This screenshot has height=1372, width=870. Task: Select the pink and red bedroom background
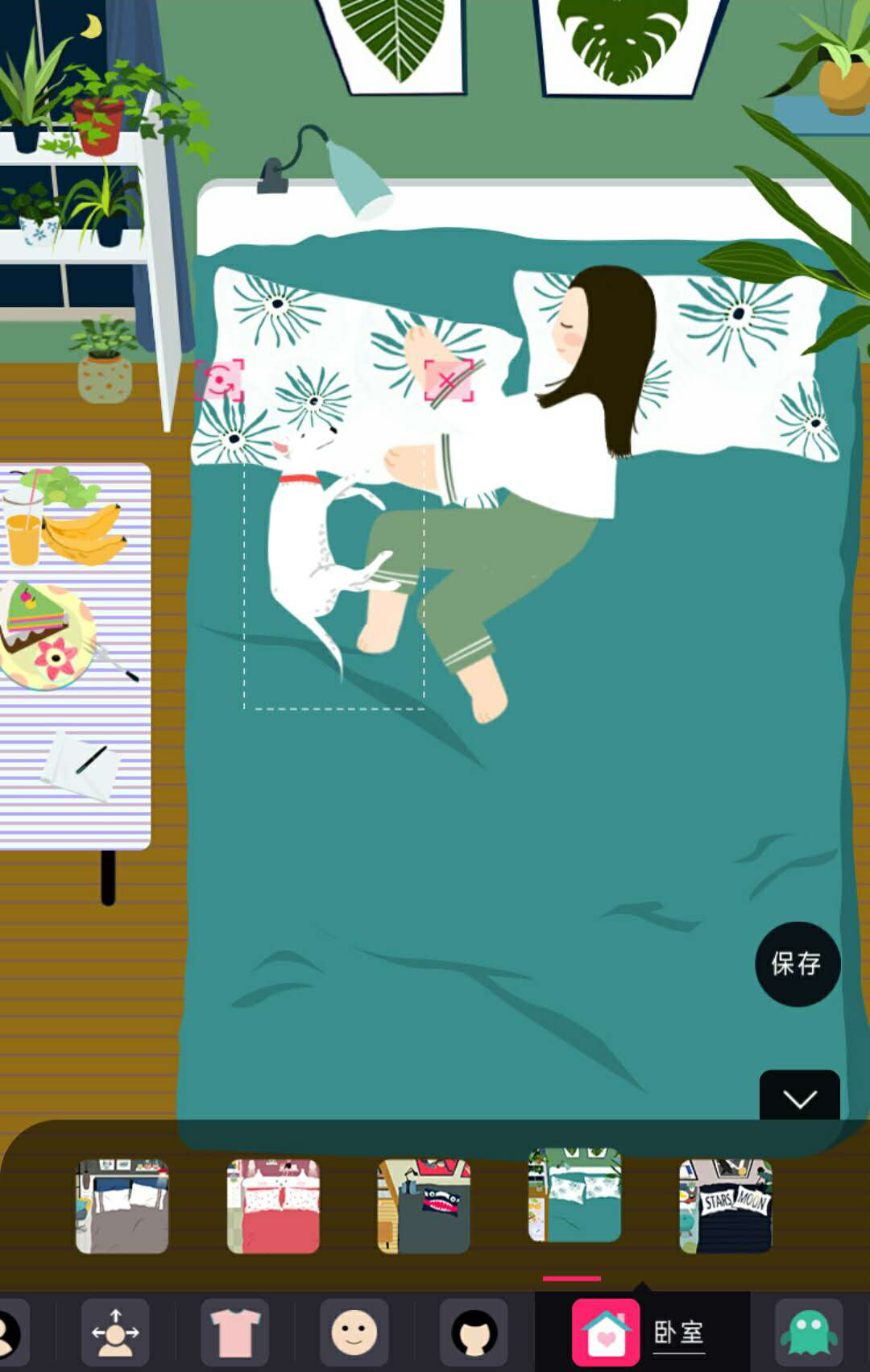coord(273,1206)
